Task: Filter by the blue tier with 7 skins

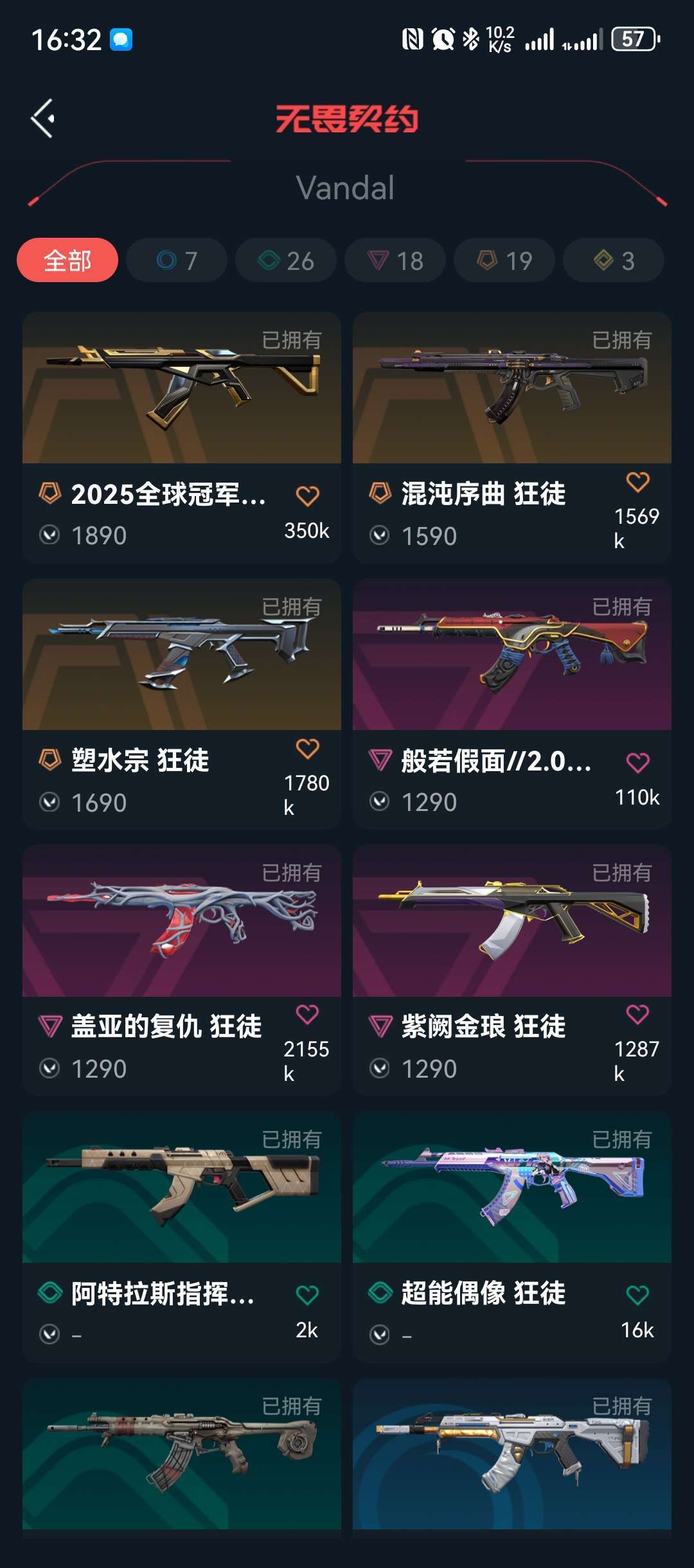Action: pyautogui.click(x=177, y=260)
